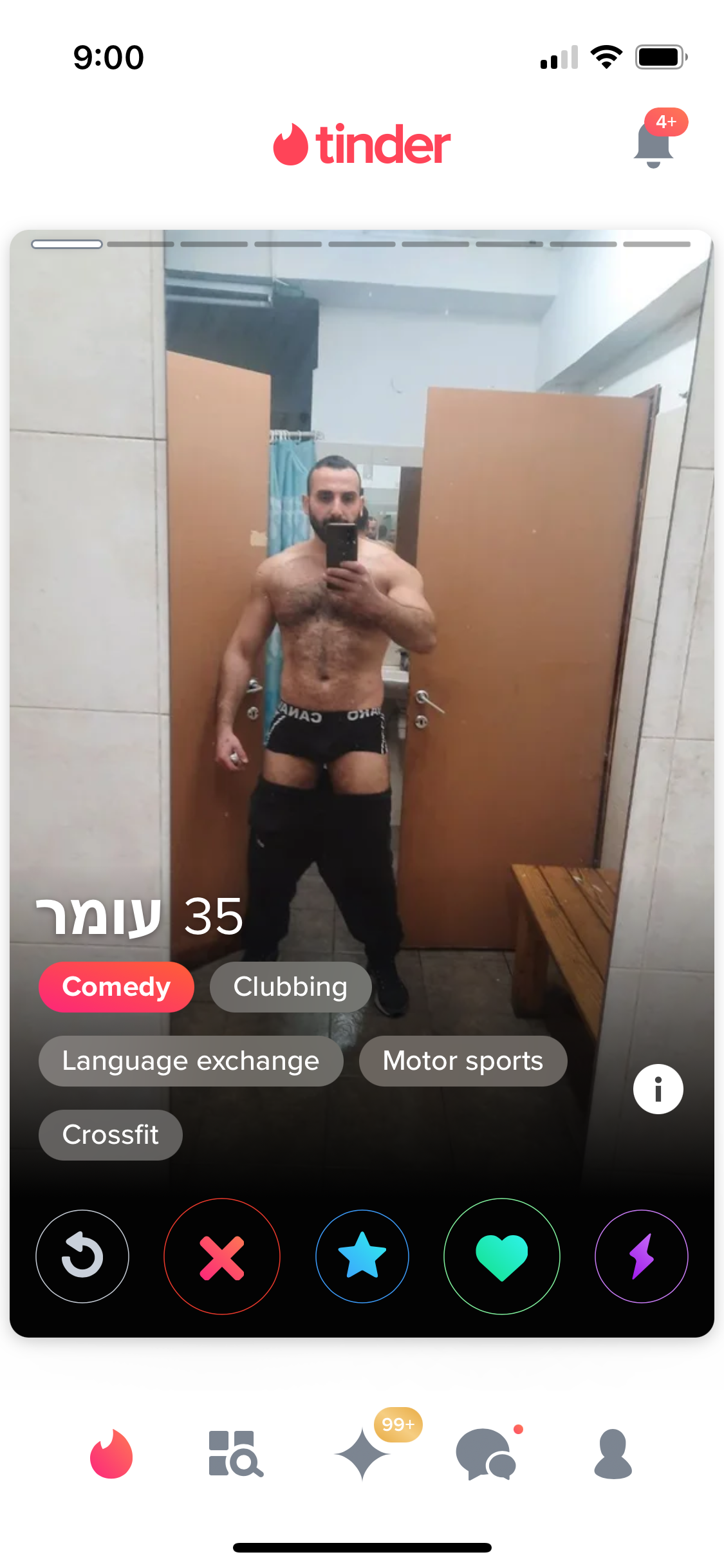Screen dimensions: 724x1568
Task: Open profile details via the info icon
Action: [658, 1089]
